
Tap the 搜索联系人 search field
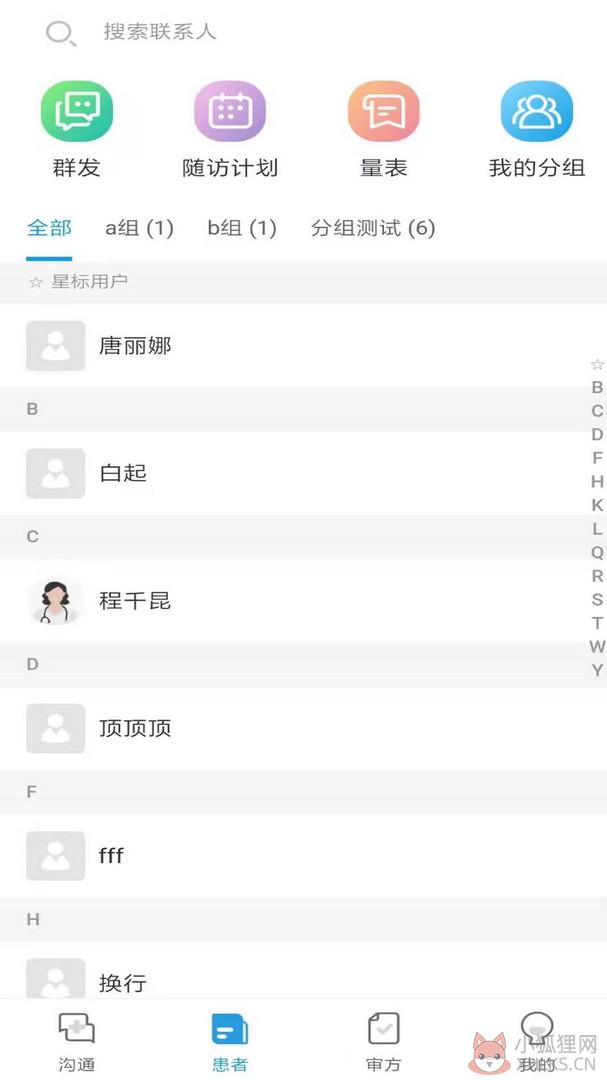pyautogui.click(x=303, y=32)
